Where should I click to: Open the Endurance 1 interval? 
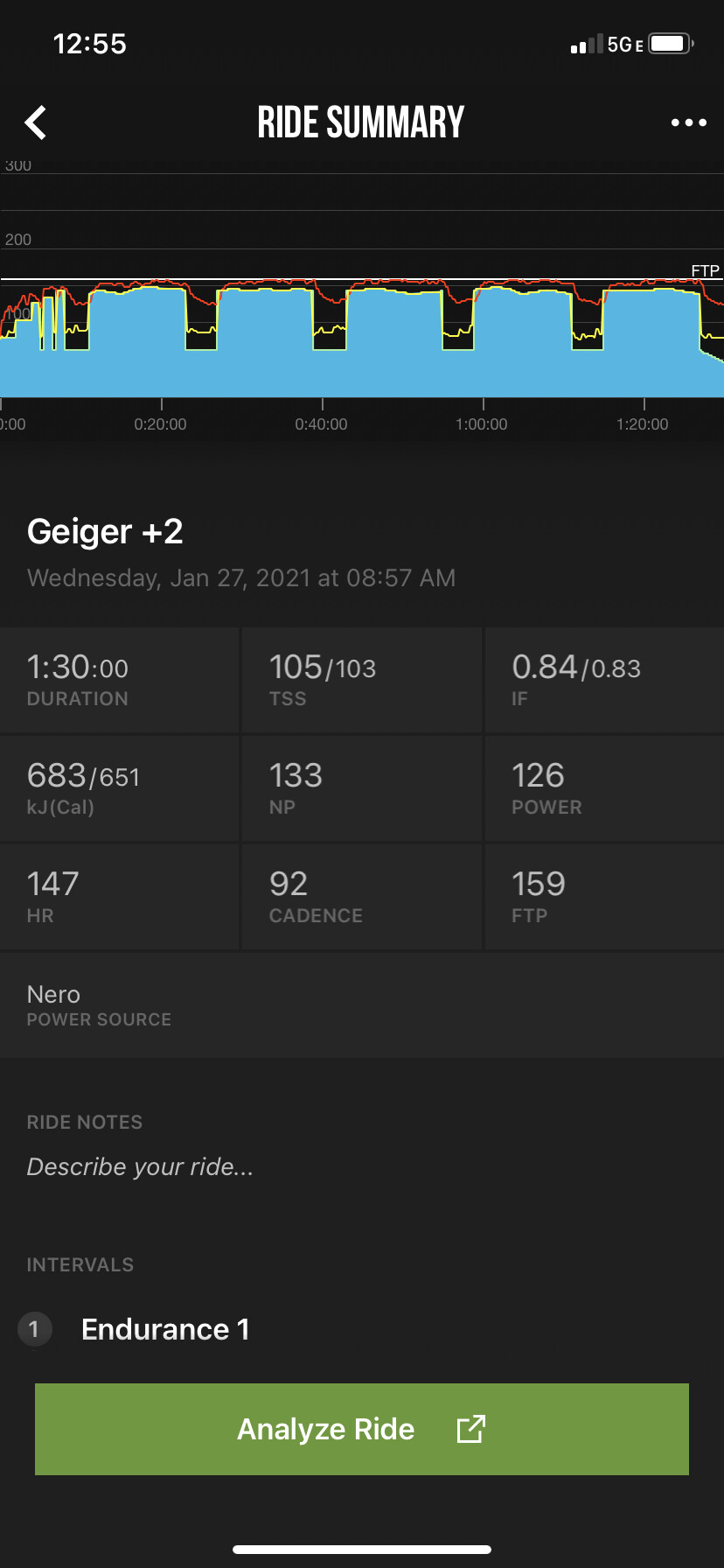click(165, 1329)
